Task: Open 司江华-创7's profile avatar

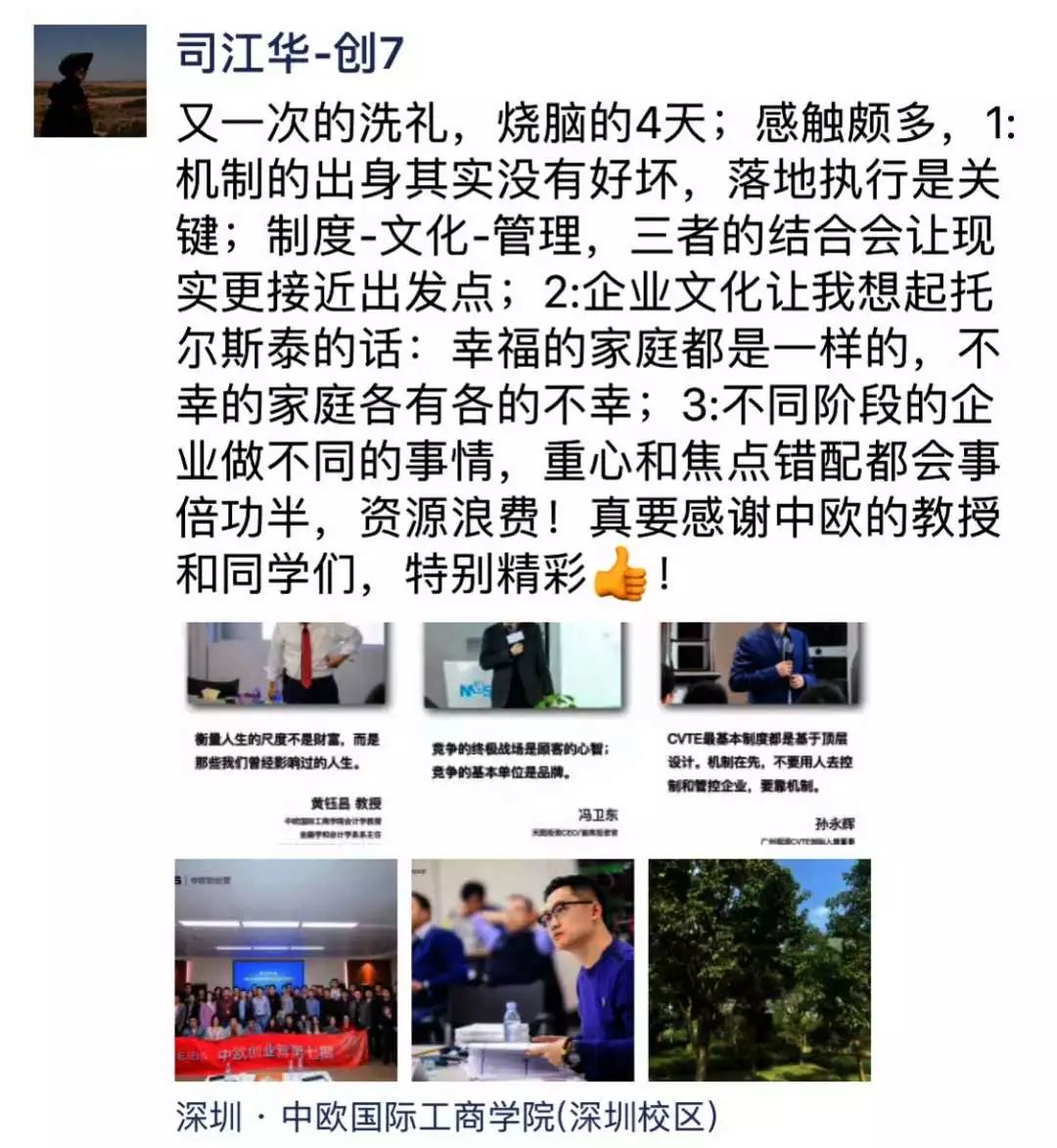Action: pyautogui.click(x=90, y=81)
